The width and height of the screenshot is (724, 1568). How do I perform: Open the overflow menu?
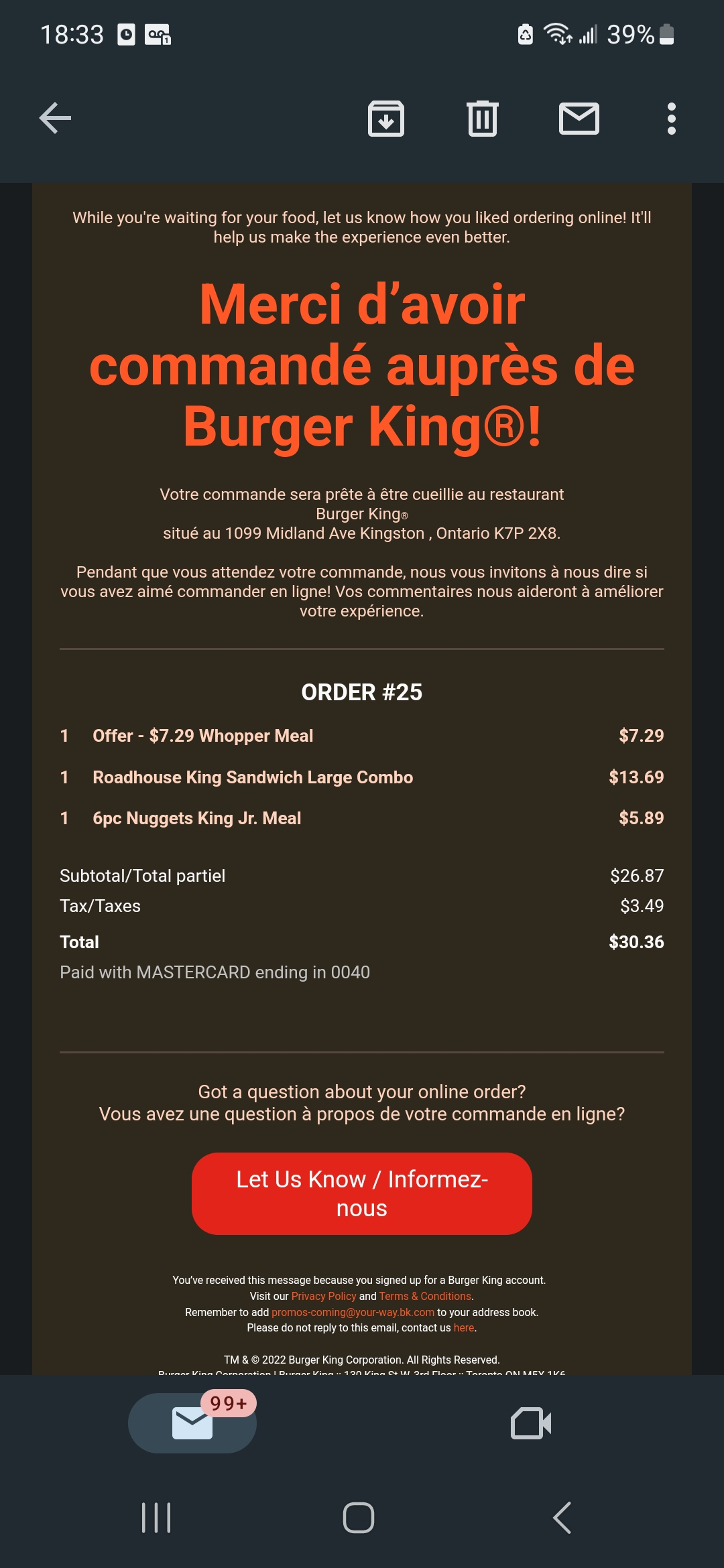pyautogui.click(x=671, y=119)
